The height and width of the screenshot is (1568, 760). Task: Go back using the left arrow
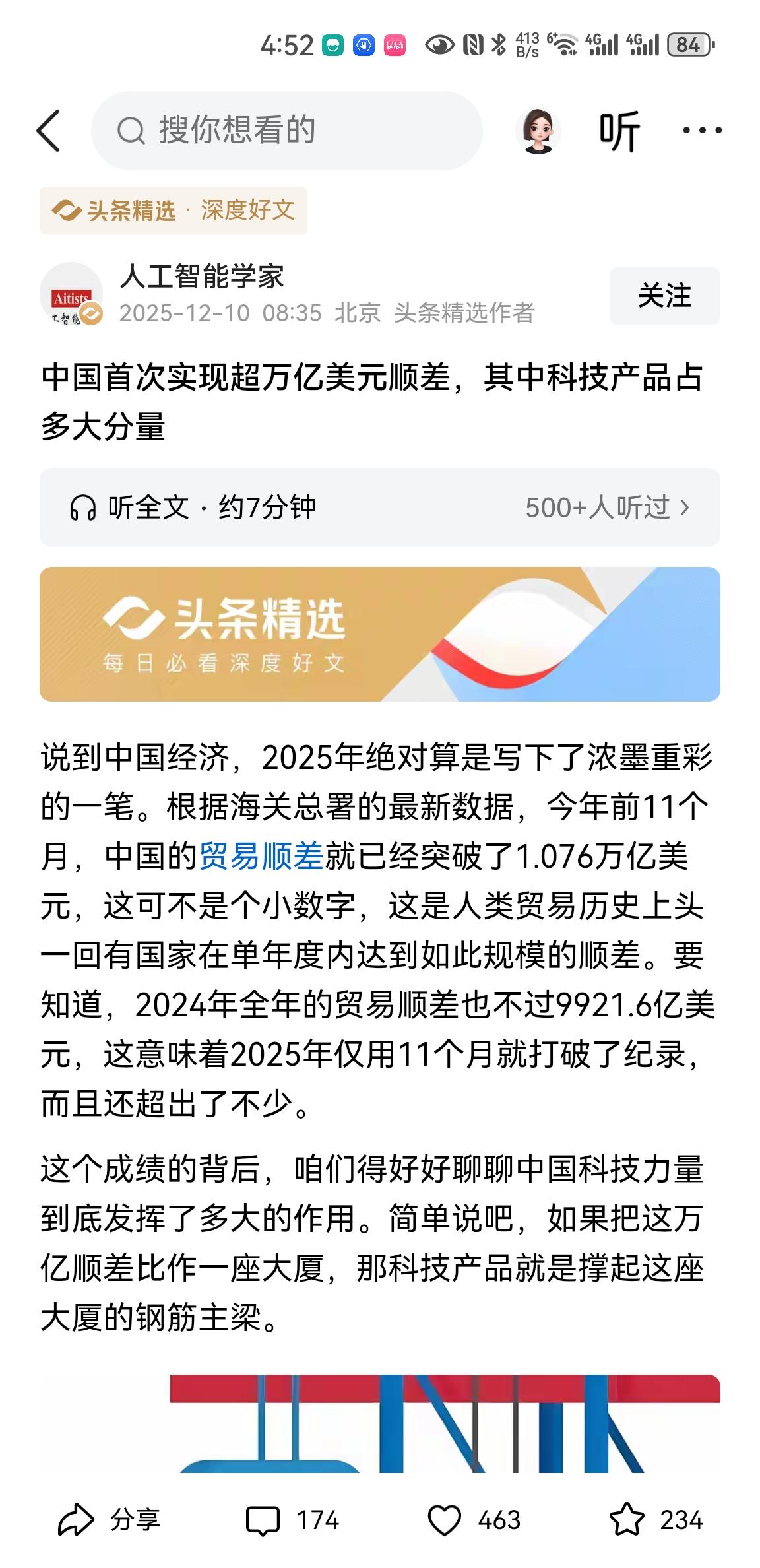(50, 131)
